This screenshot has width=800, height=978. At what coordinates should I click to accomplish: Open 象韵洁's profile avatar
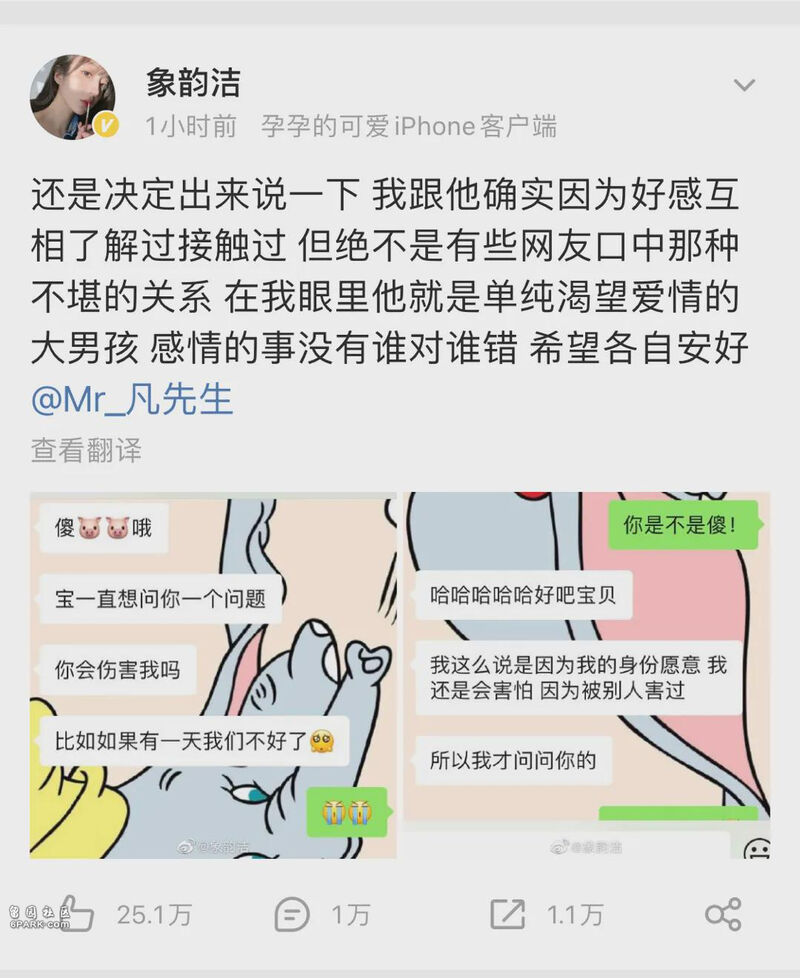(x=73, y=97)
